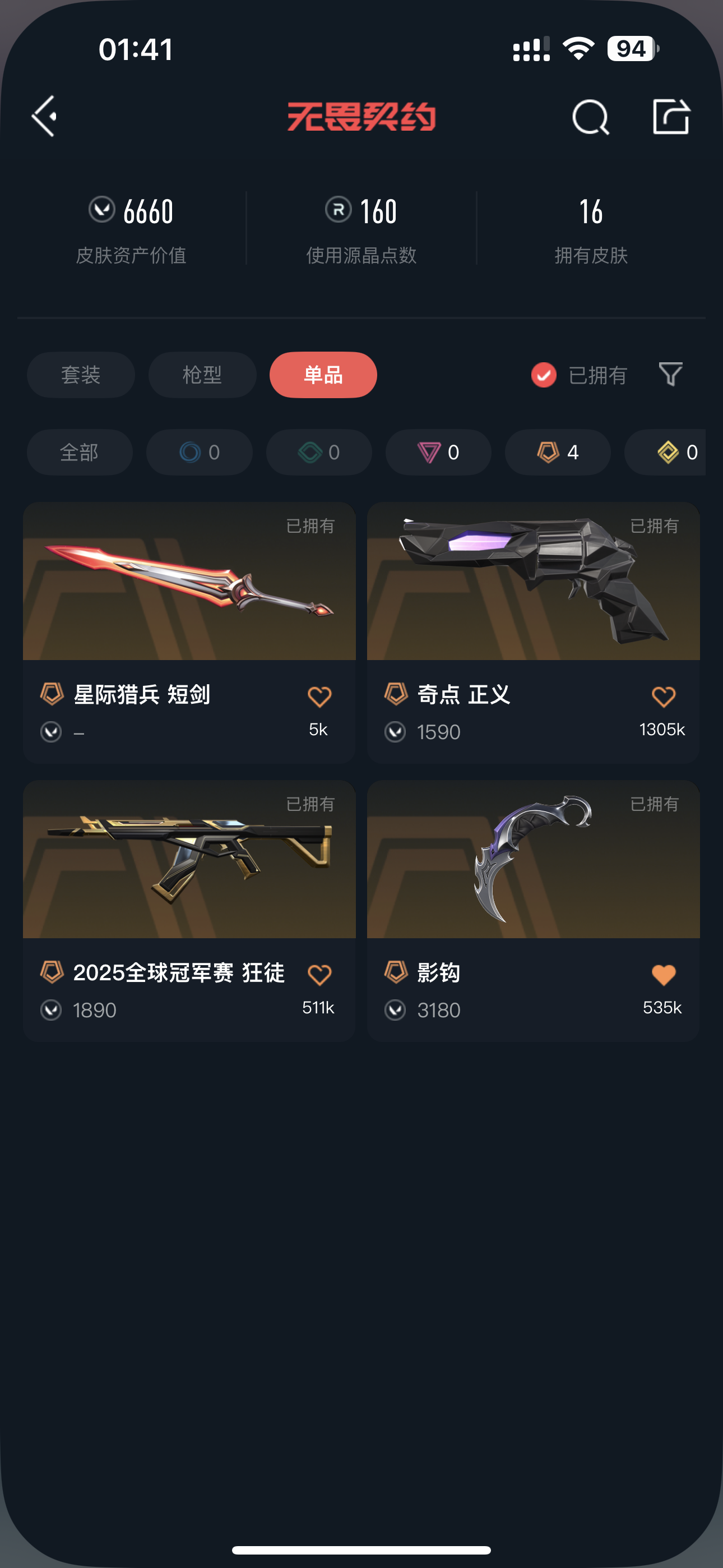Select the 全部 rarity chip
The width and height of the screenshot is (723, 1568).
pos(80,452)
